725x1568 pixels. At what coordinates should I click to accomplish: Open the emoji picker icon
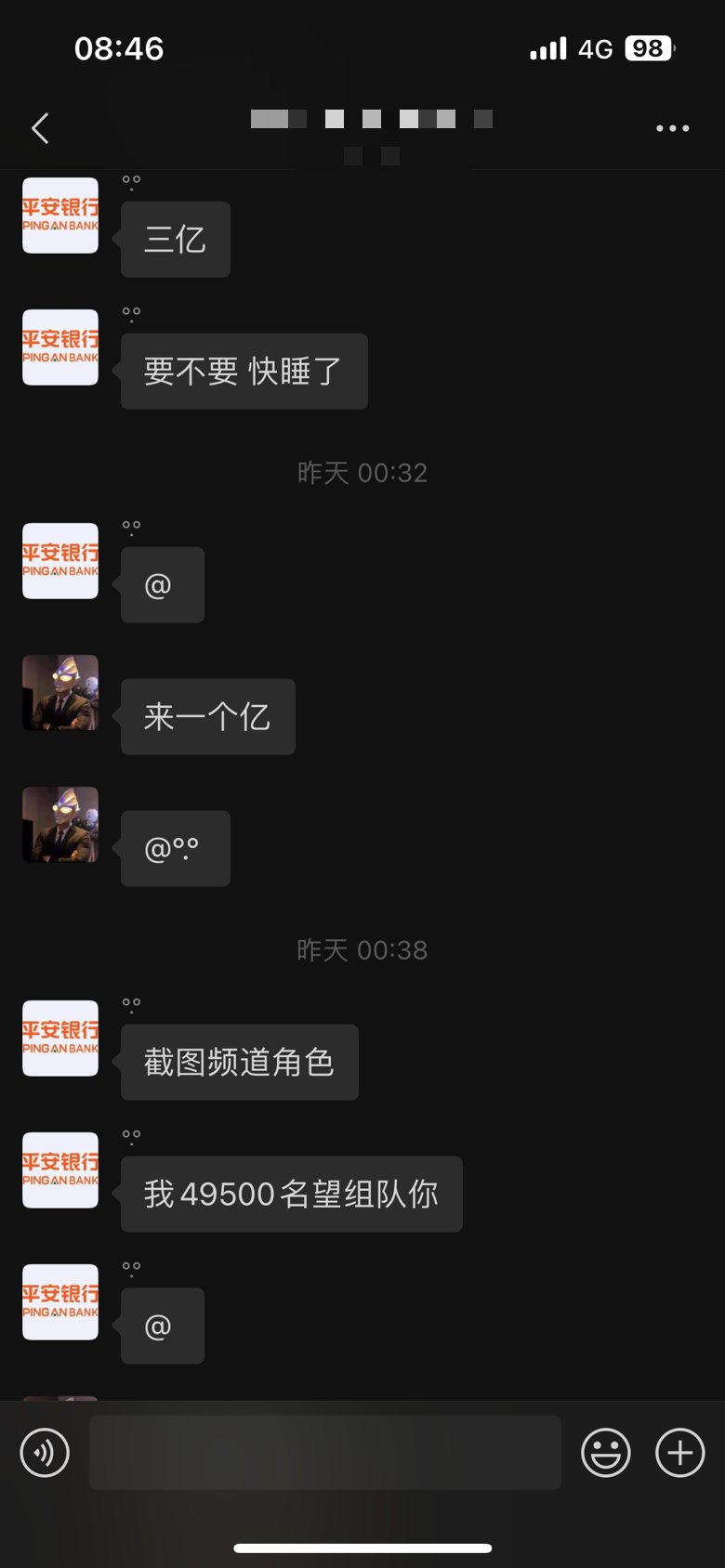click(605, 1452)
